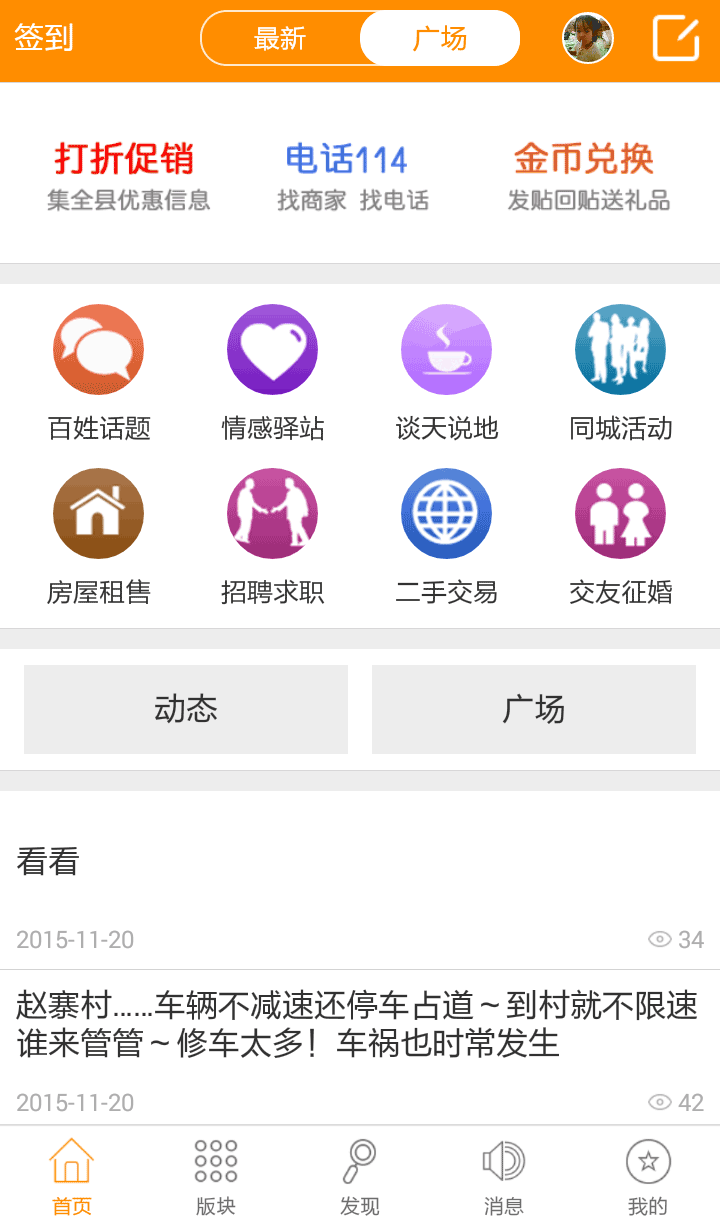
Task: Open 交友征婚 dating section
Action: (621, 535)
